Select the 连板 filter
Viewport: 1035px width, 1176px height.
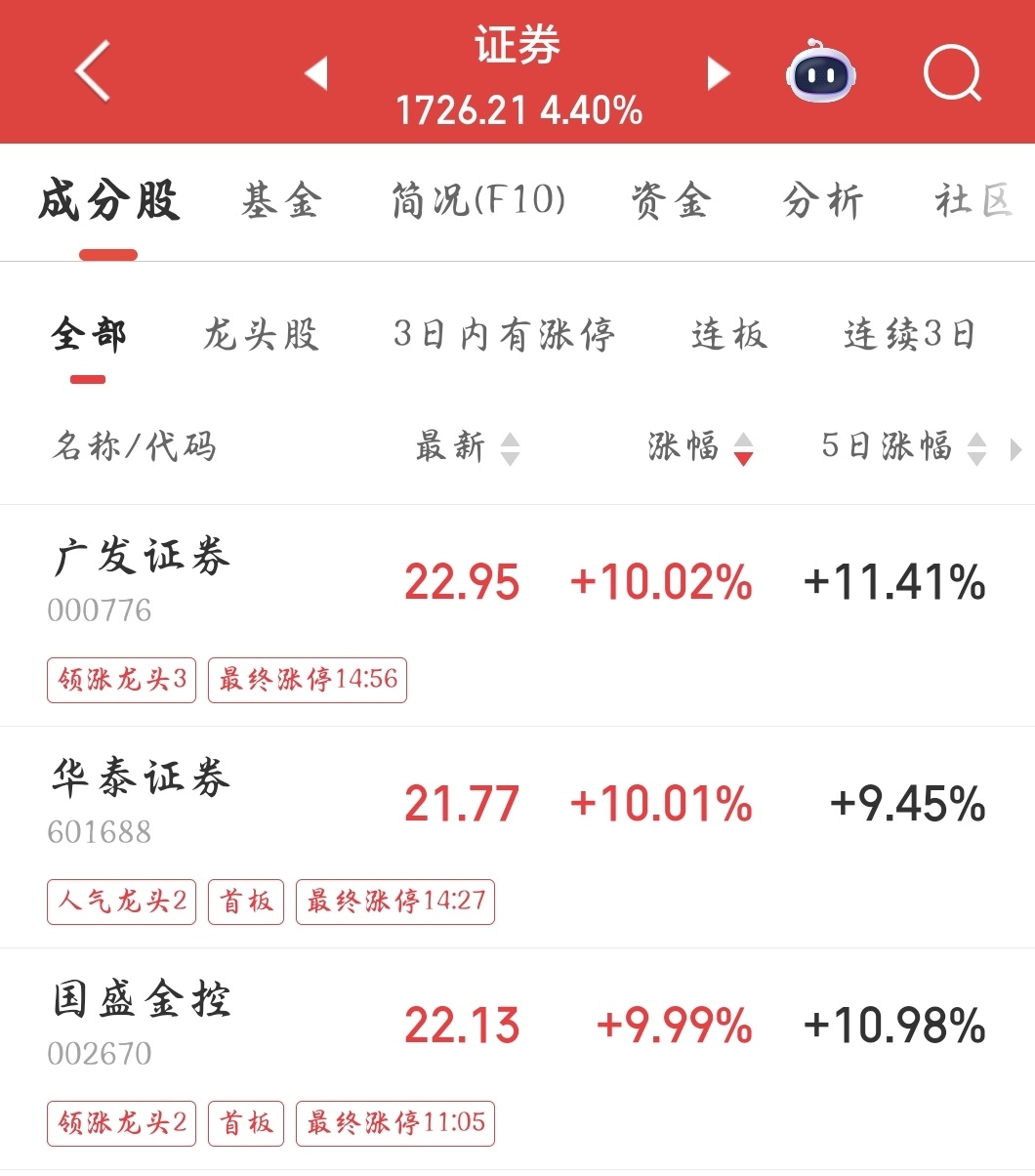729,335
